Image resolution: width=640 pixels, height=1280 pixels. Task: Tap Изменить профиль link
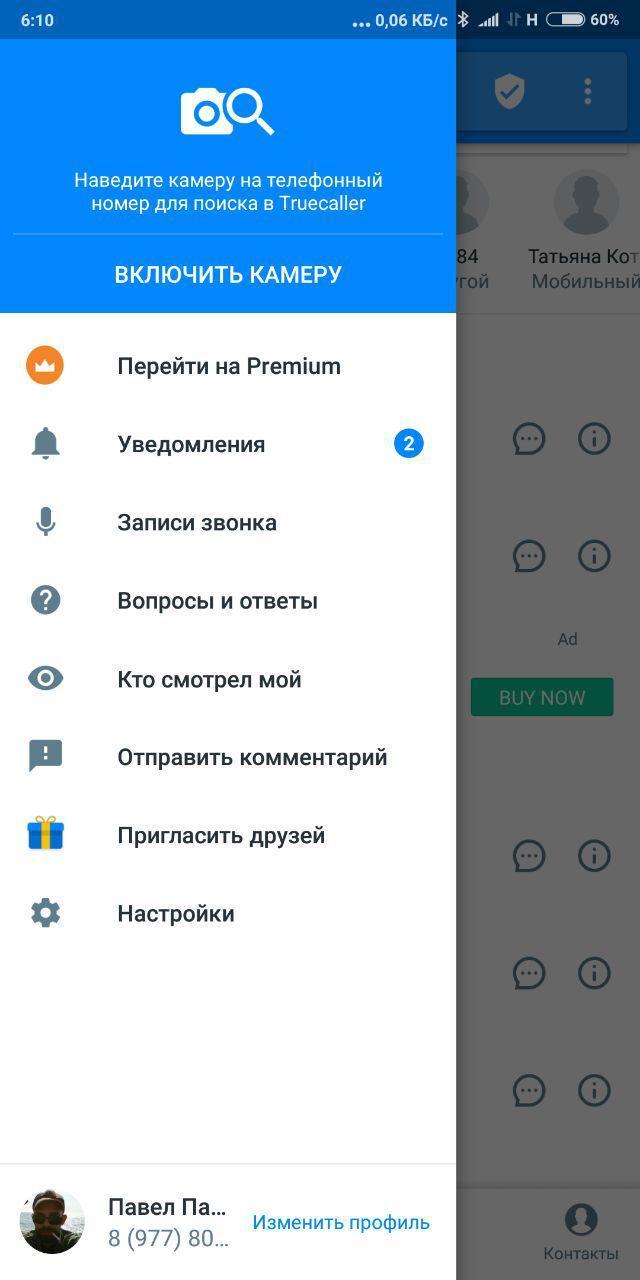pos(341,1222)
